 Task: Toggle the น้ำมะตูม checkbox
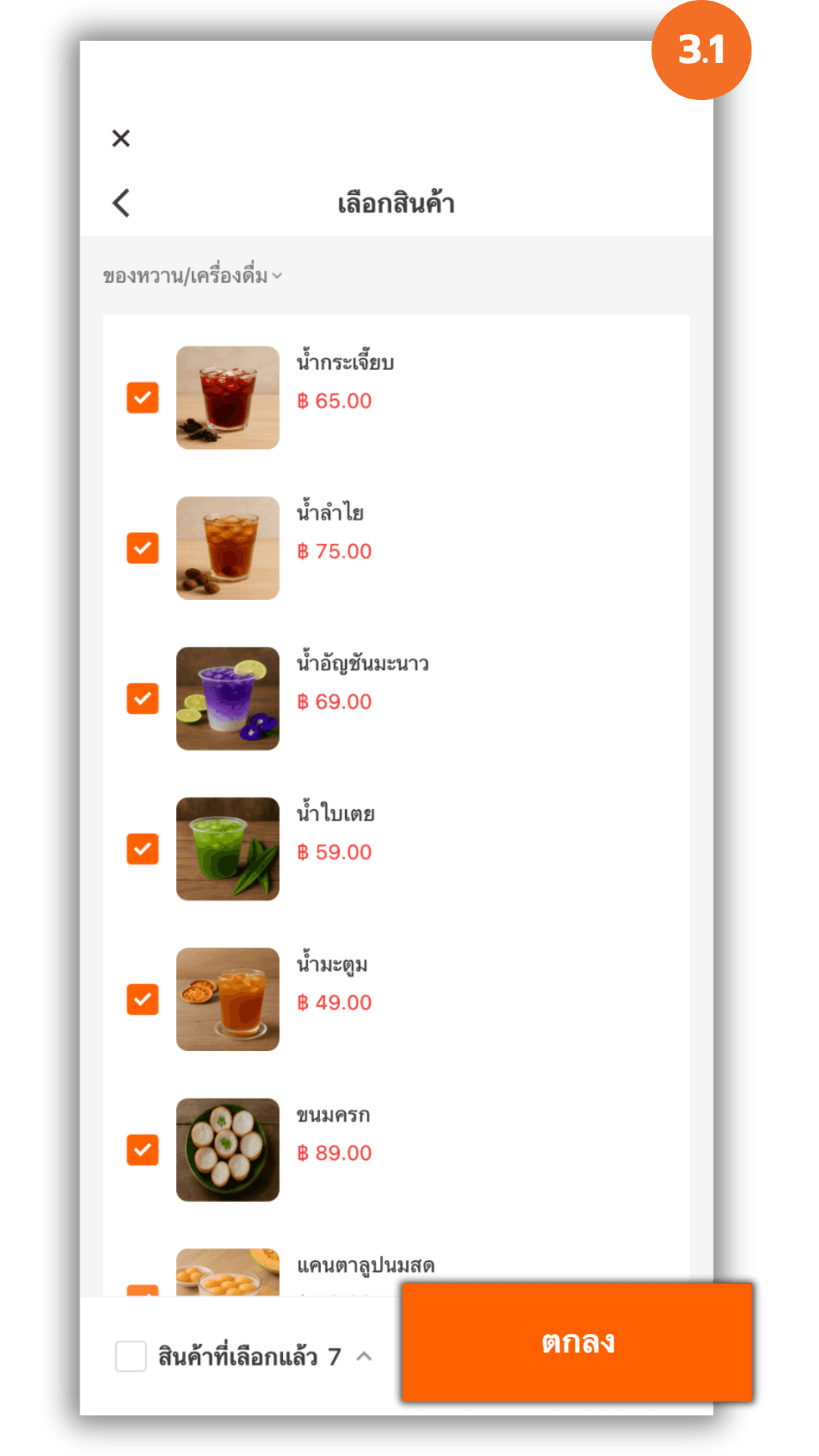click(x=143, y=999)
